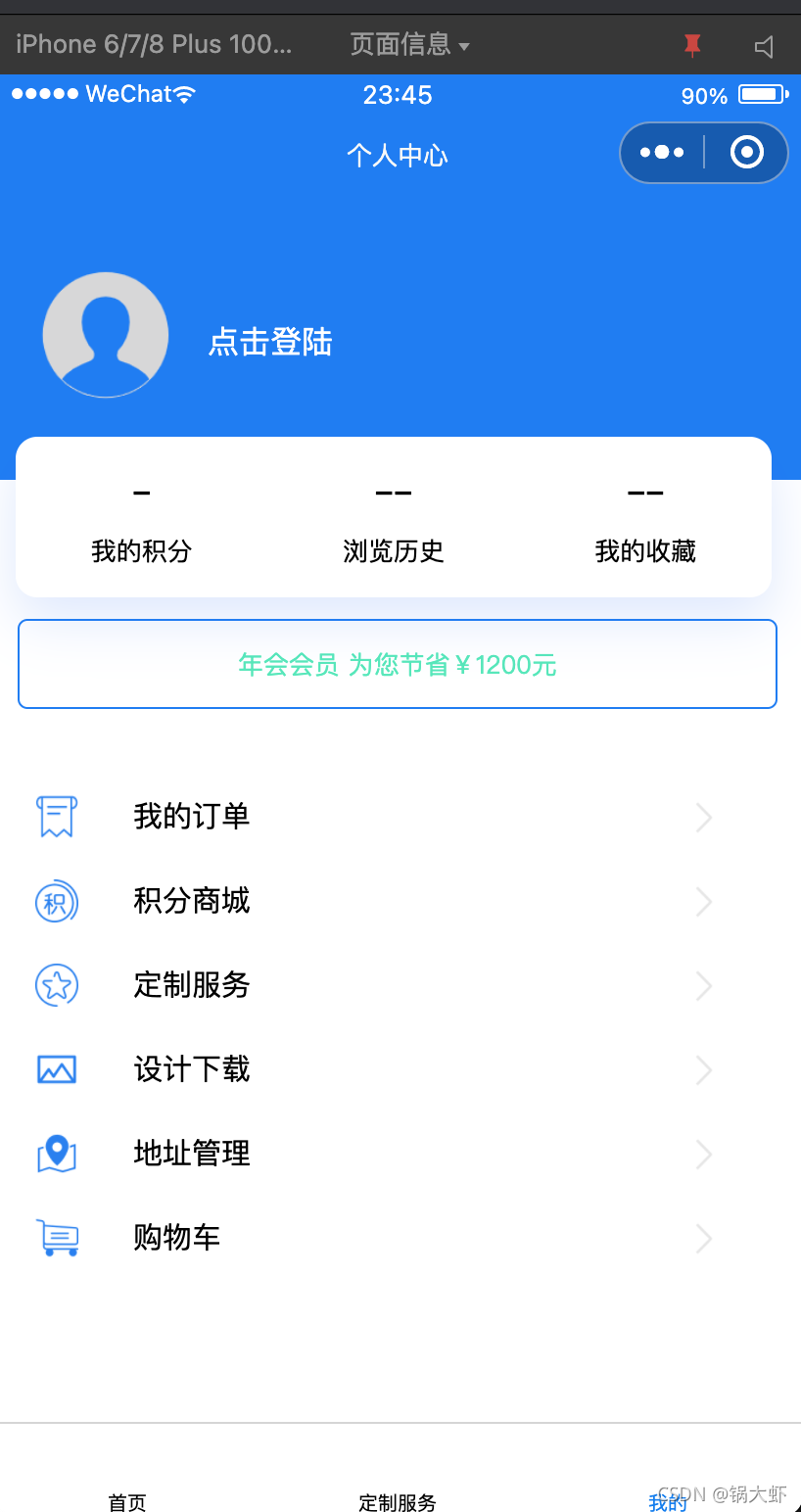Tap 点击登陆 to log in

tap(269, 342)
